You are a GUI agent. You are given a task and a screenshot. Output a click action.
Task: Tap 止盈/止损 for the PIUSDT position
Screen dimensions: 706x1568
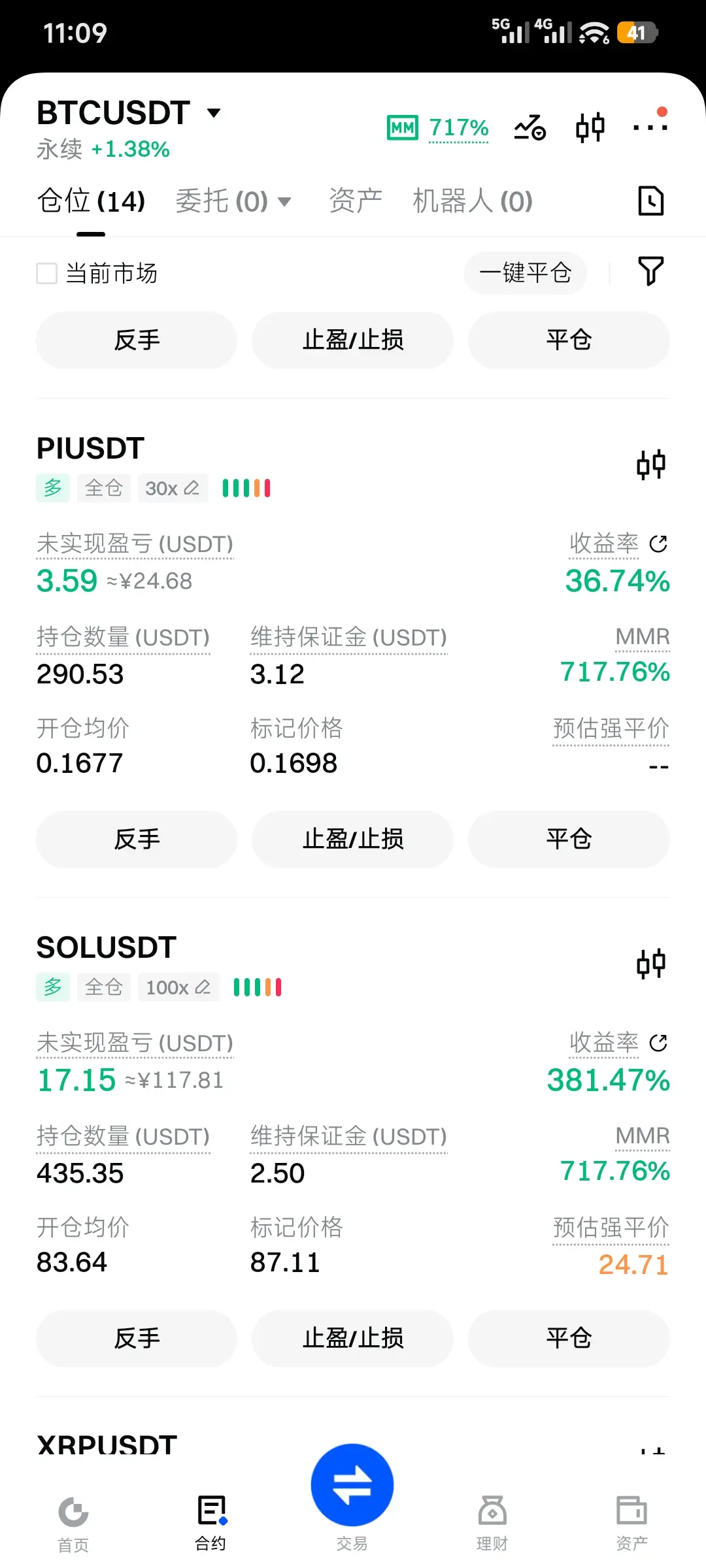353,839
